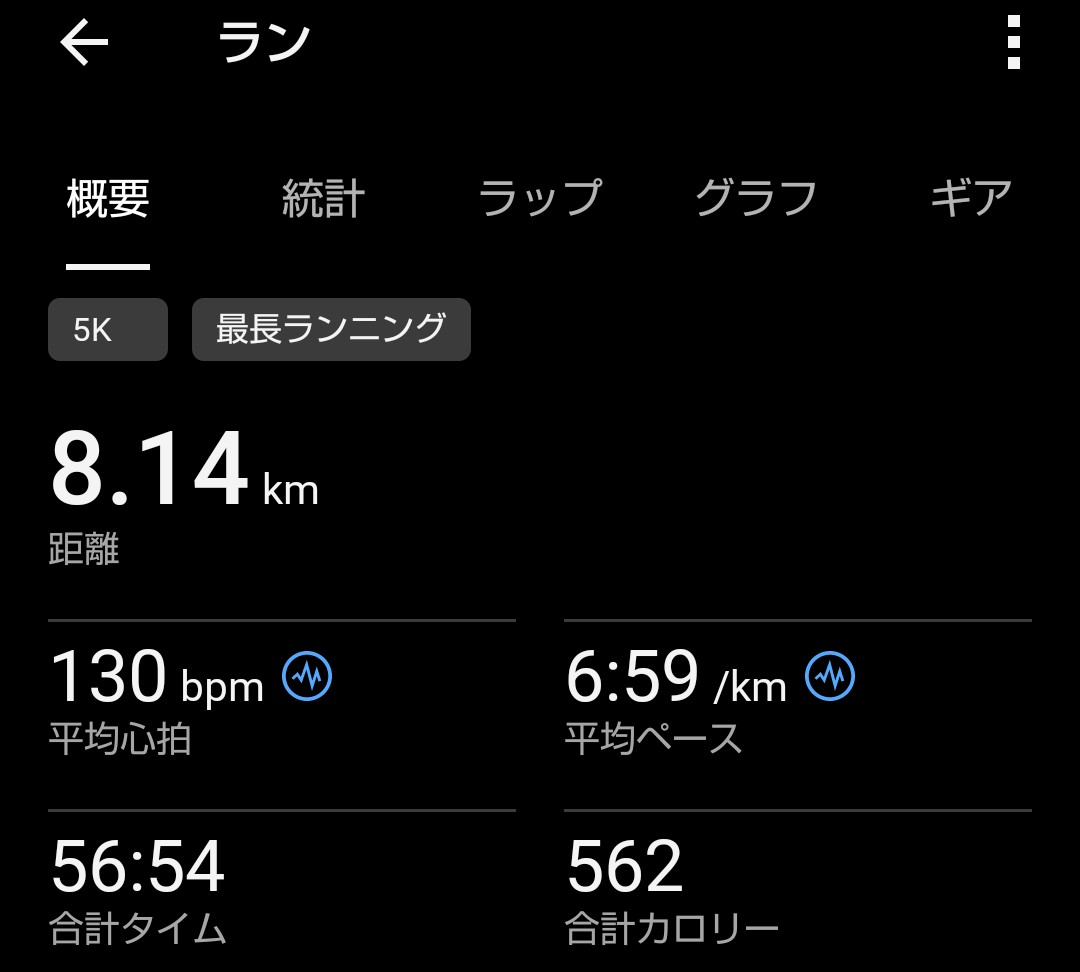
Task: Open the three-dot overflow menu
Action: click(x=1013, y=44)
